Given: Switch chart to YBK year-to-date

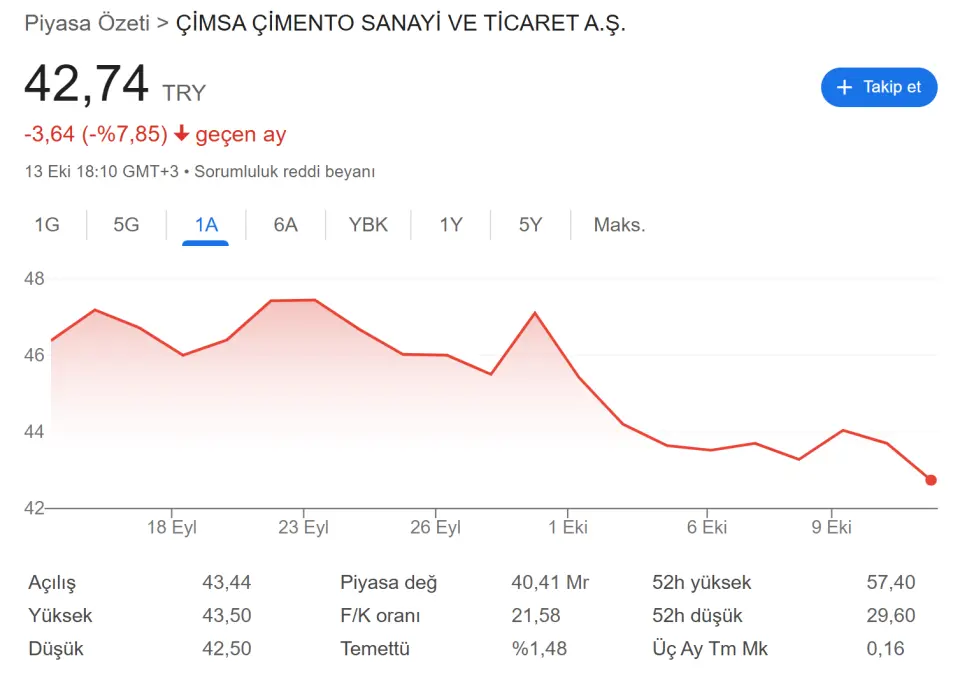Looking at the screenshot, I should click(368, 225).
